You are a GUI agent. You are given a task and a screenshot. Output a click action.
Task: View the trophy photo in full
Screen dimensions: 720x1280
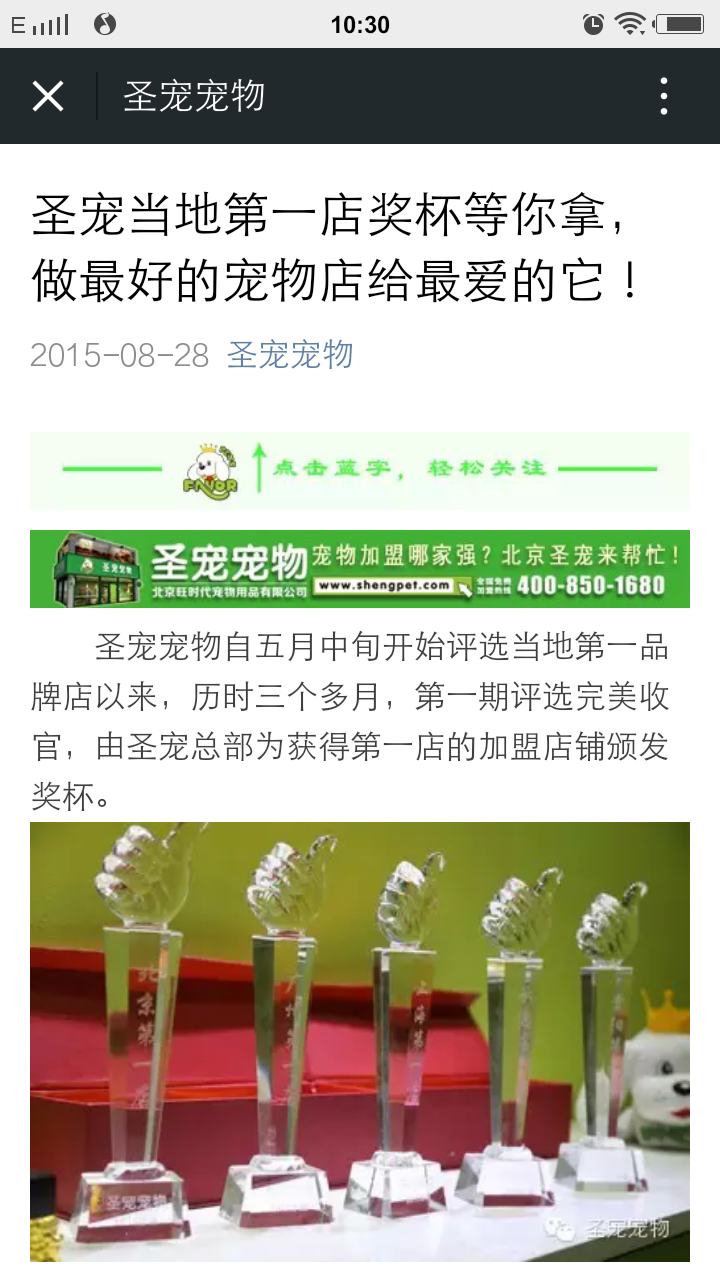pyautogui.click(x=360, y=1040)
